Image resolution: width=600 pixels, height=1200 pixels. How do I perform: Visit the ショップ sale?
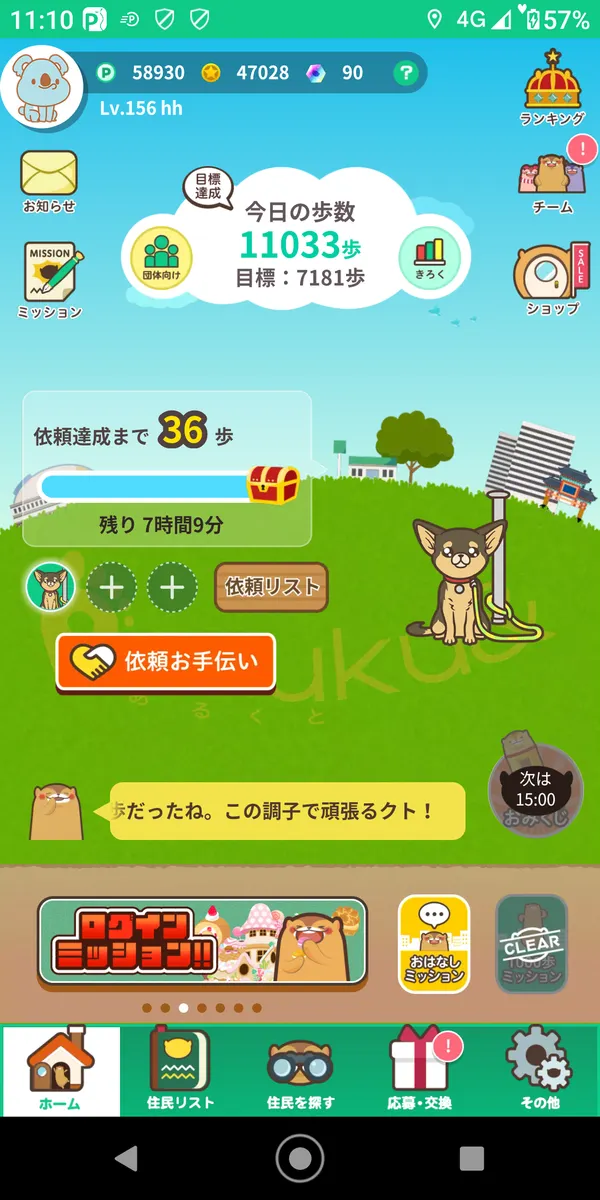pyautogui.click(x=552, y=277)
